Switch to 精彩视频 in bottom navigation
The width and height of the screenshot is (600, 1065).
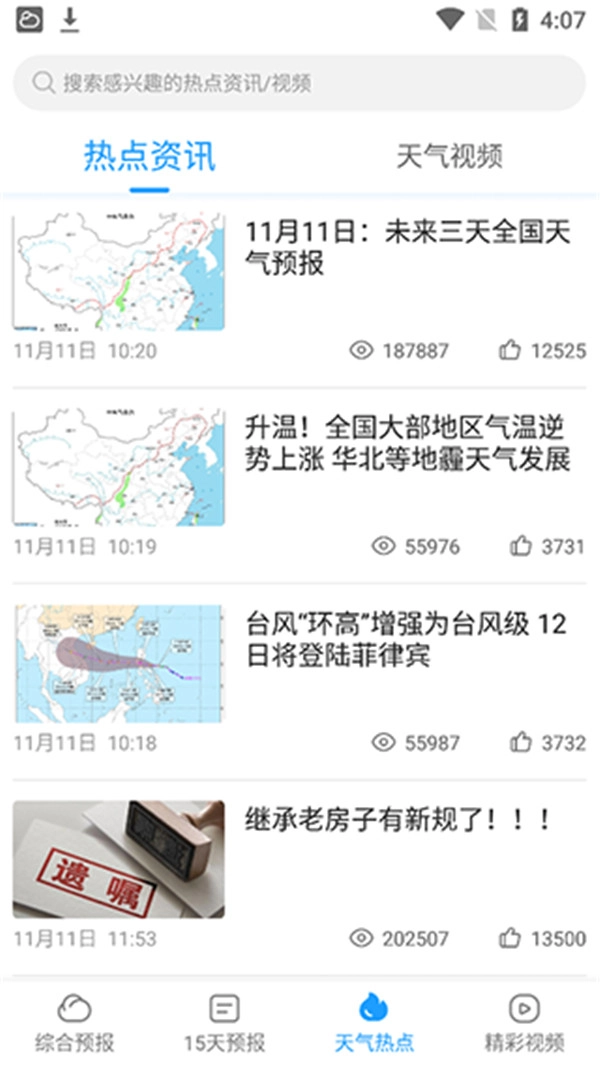click(524, 1022)
